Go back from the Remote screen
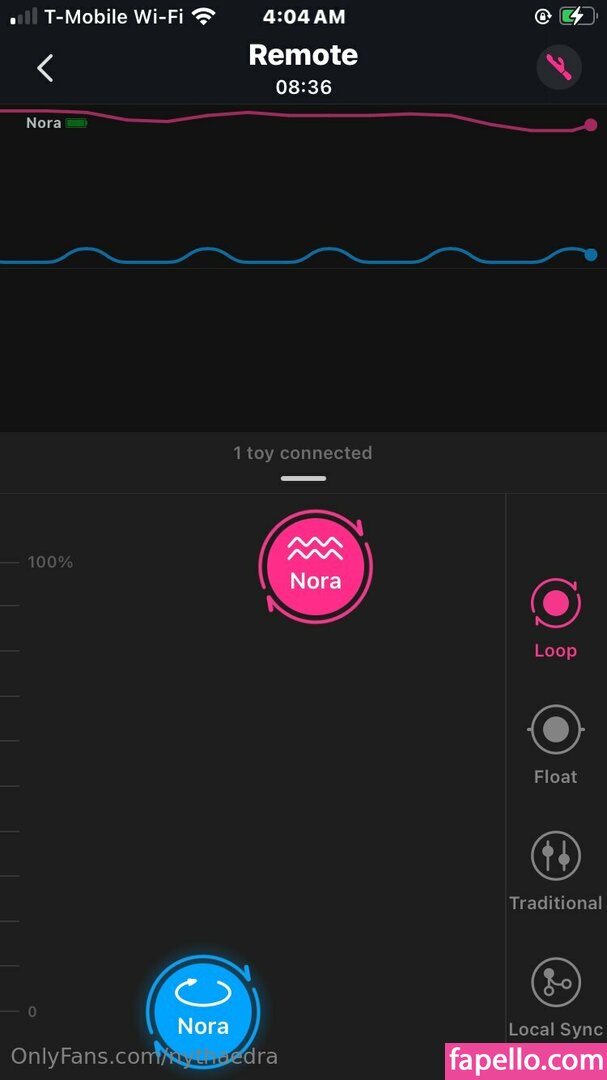The height and width of the screenshot is (1080, 607). click(45, 68)
